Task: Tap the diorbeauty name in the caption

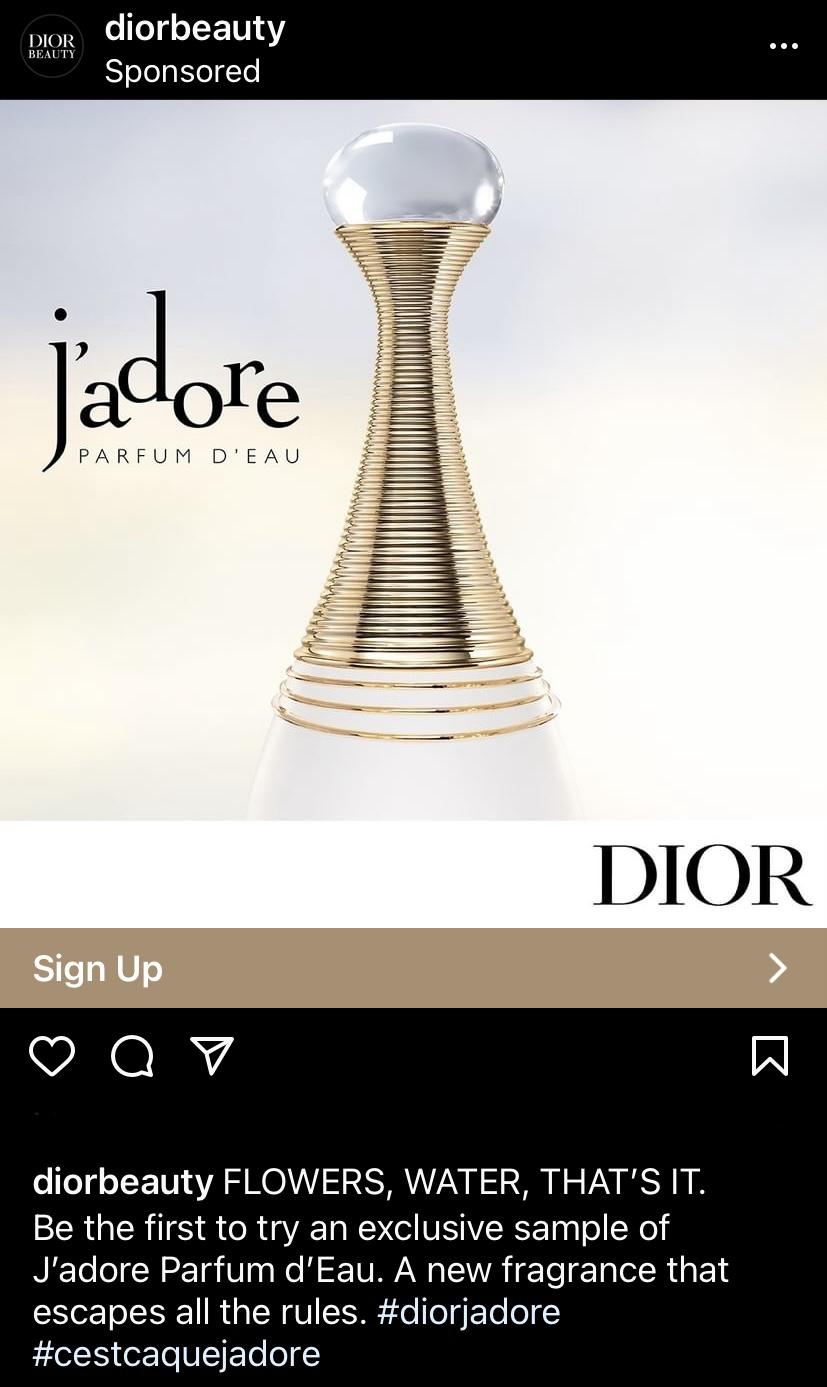Action: (123, 1183)
